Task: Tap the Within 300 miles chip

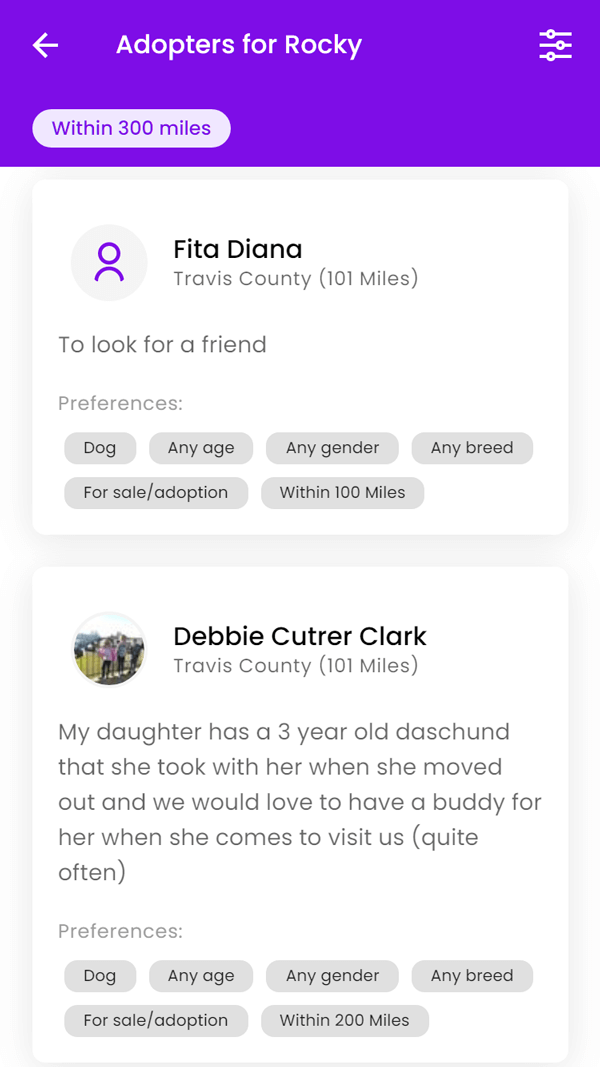Action: tap(131, 128)
